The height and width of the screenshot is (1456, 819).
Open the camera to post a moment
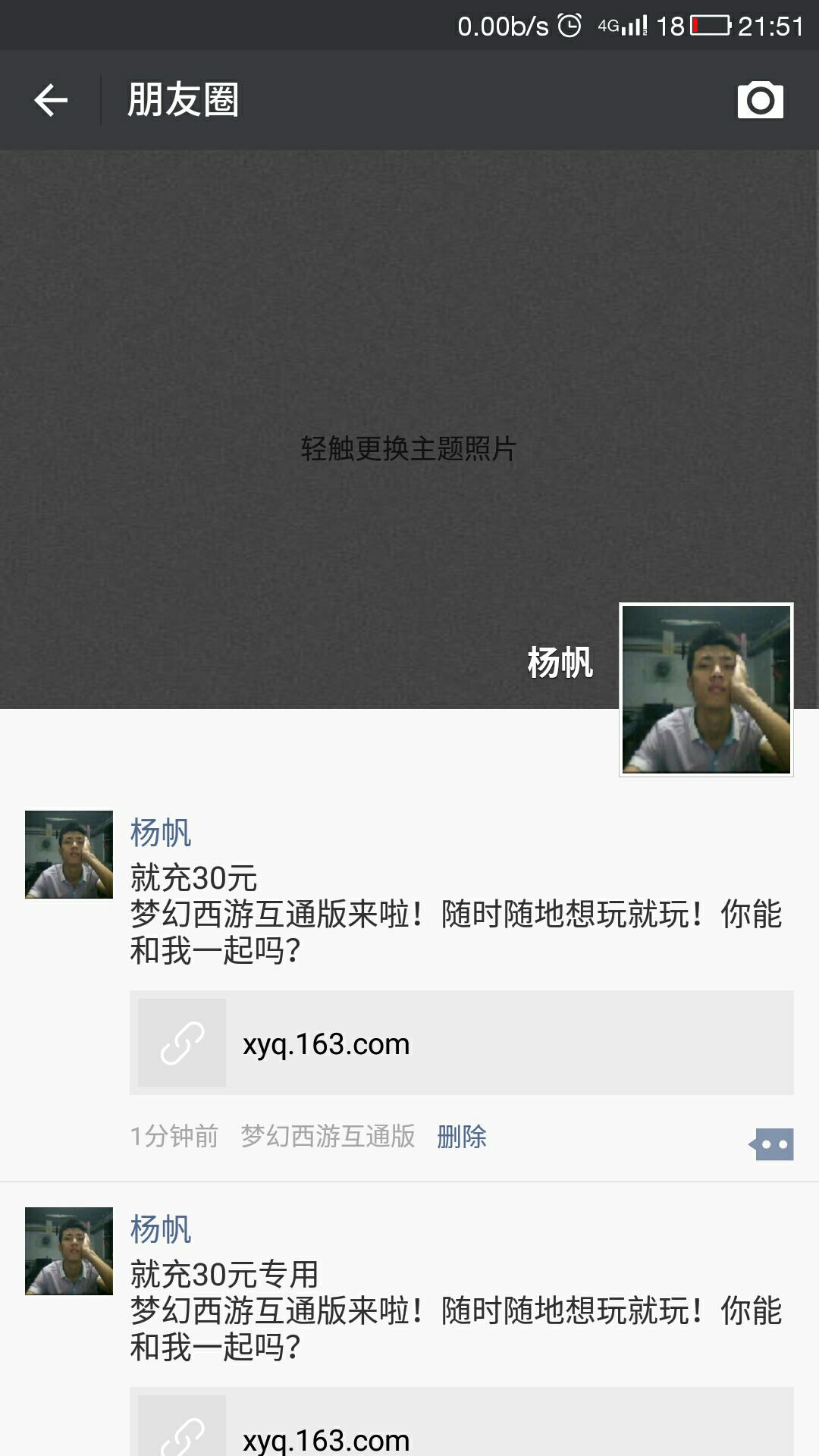[x=760, y=100]
